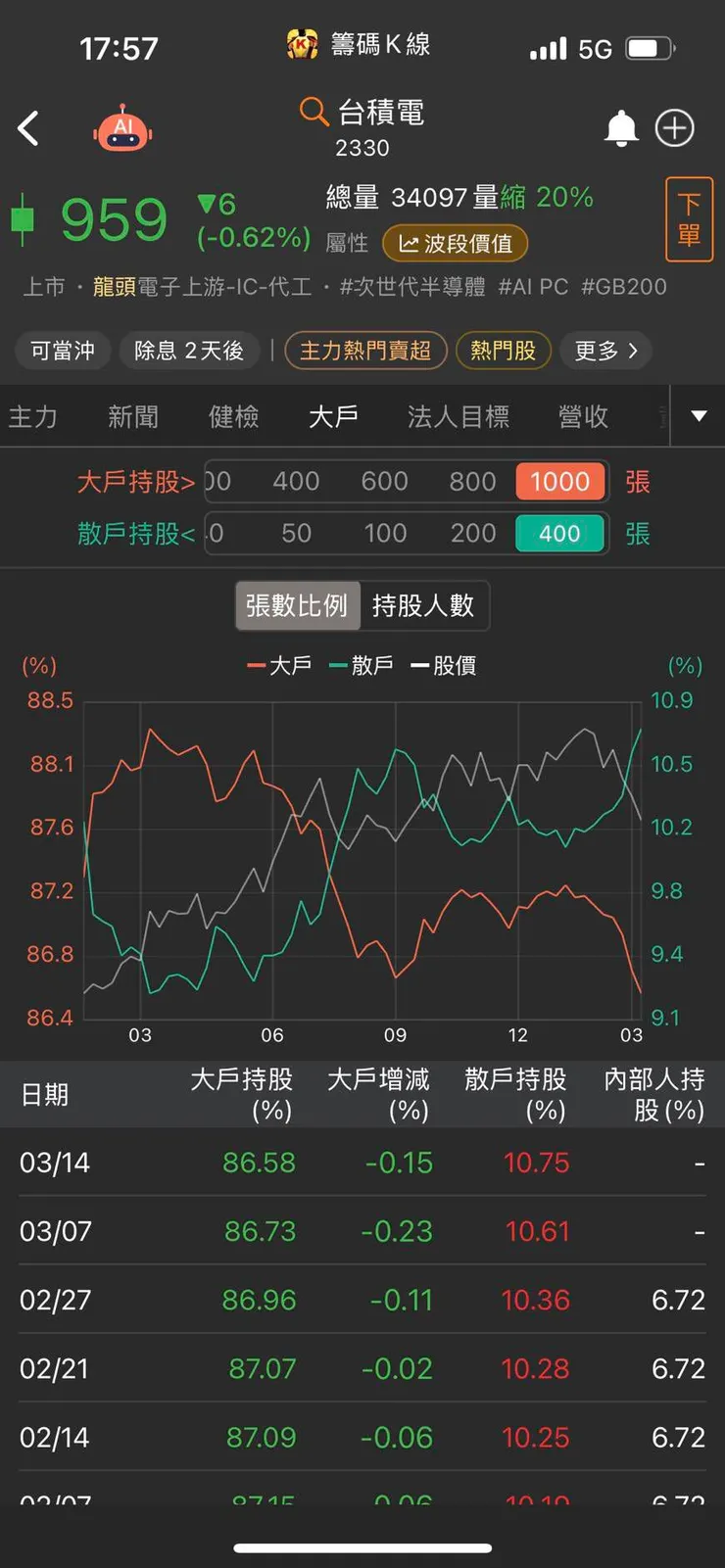
Task: Select the 張數比例 display mode
Action: click(297, 605)
